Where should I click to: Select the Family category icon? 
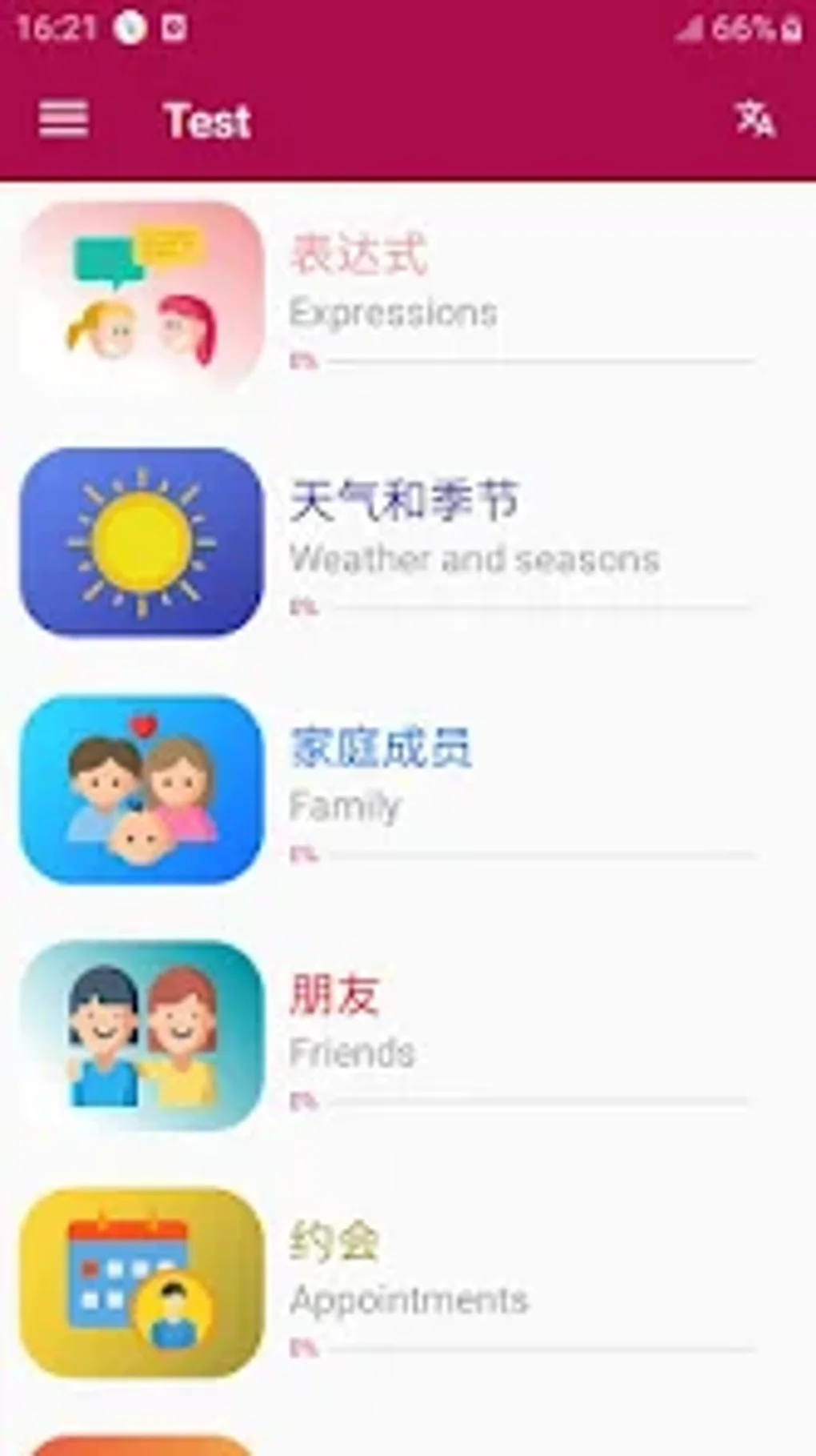pos(141,787)
